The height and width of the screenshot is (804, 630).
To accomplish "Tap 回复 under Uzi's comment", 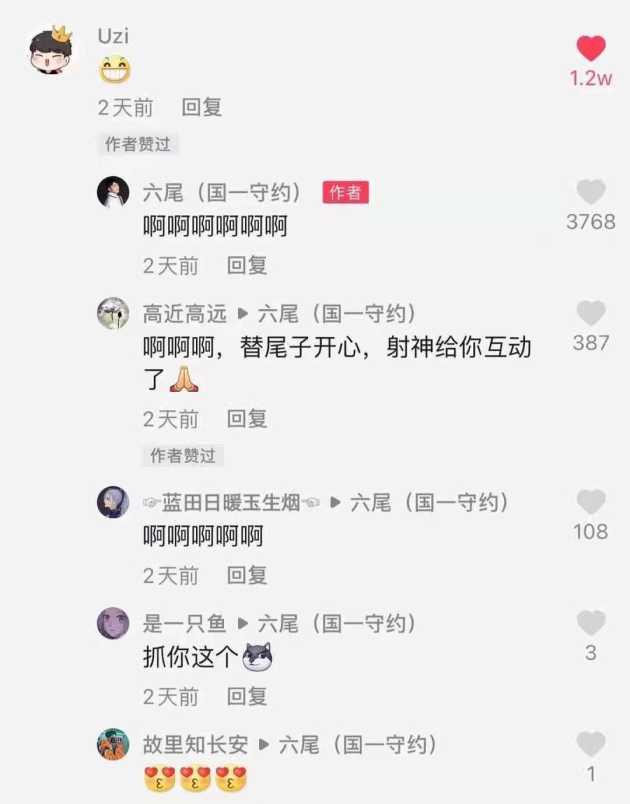I will pyautogui.click(x=201, y=107).
